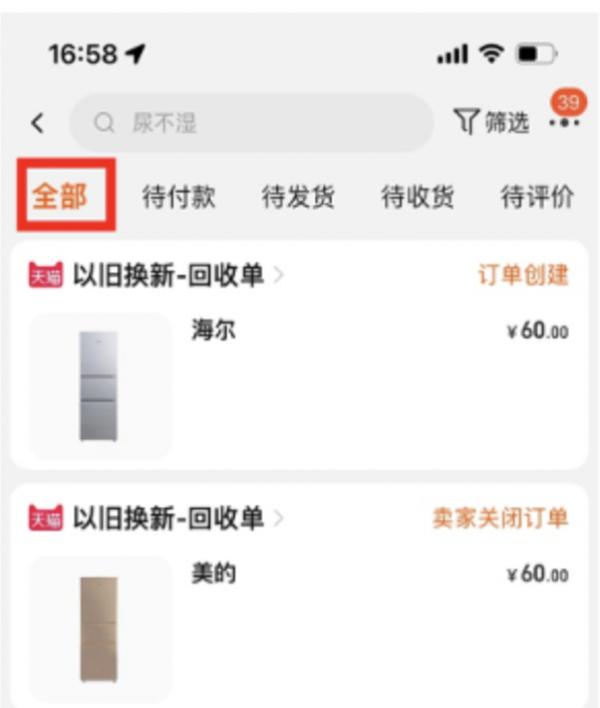Select the 全部 tab

pyautogui.click(x=60, y=196)
